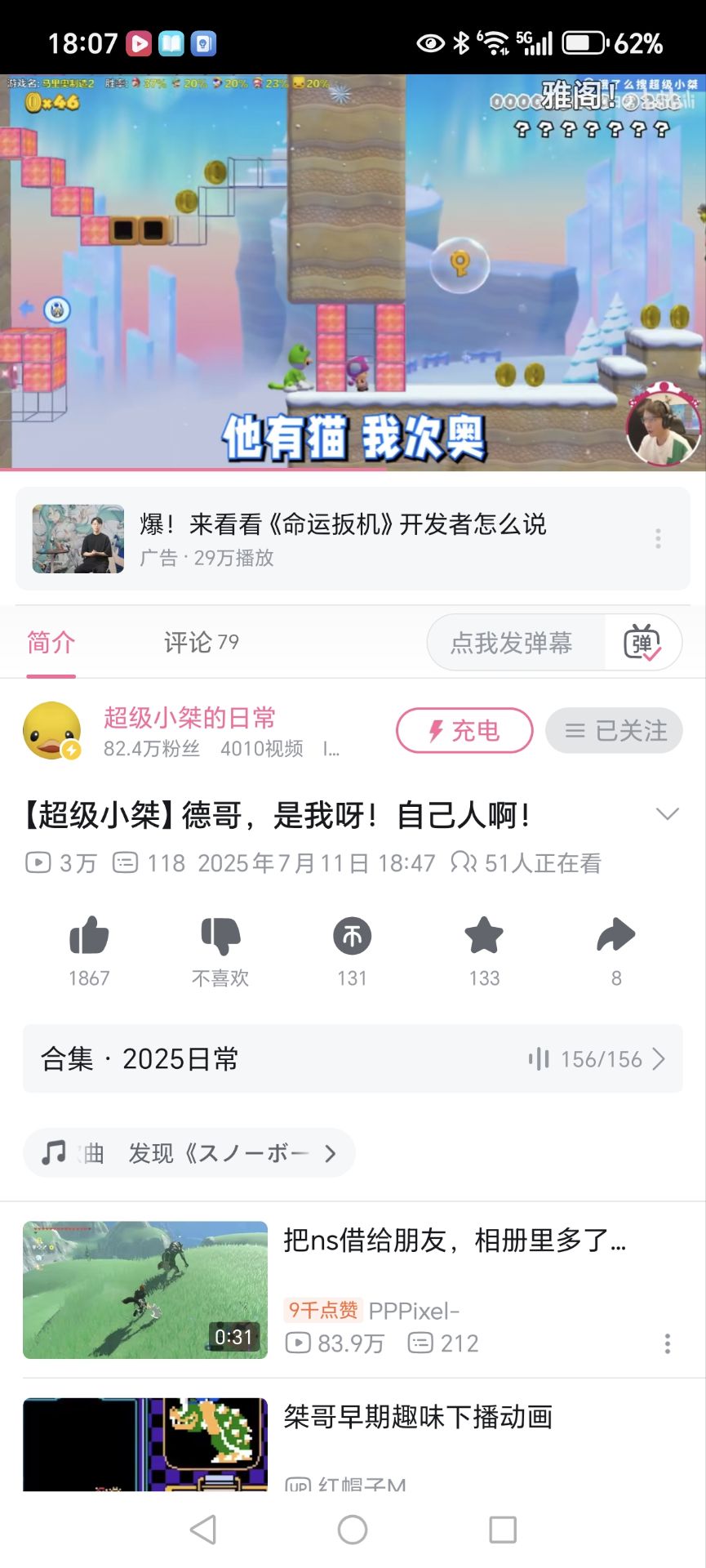Open 超级小桀的日常 uploader profile
Viewport: 706px width, 1568px height.
pos(189,718)
